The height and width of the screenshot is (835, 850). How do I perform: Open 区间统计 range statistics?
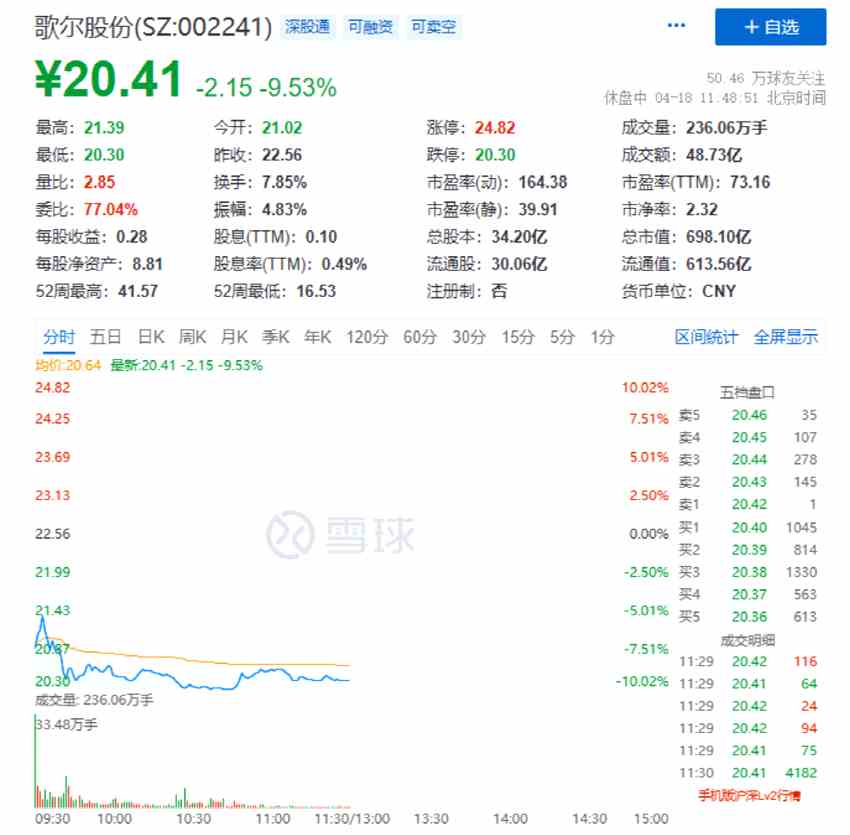pyautogui.click(x=706, y=337)
